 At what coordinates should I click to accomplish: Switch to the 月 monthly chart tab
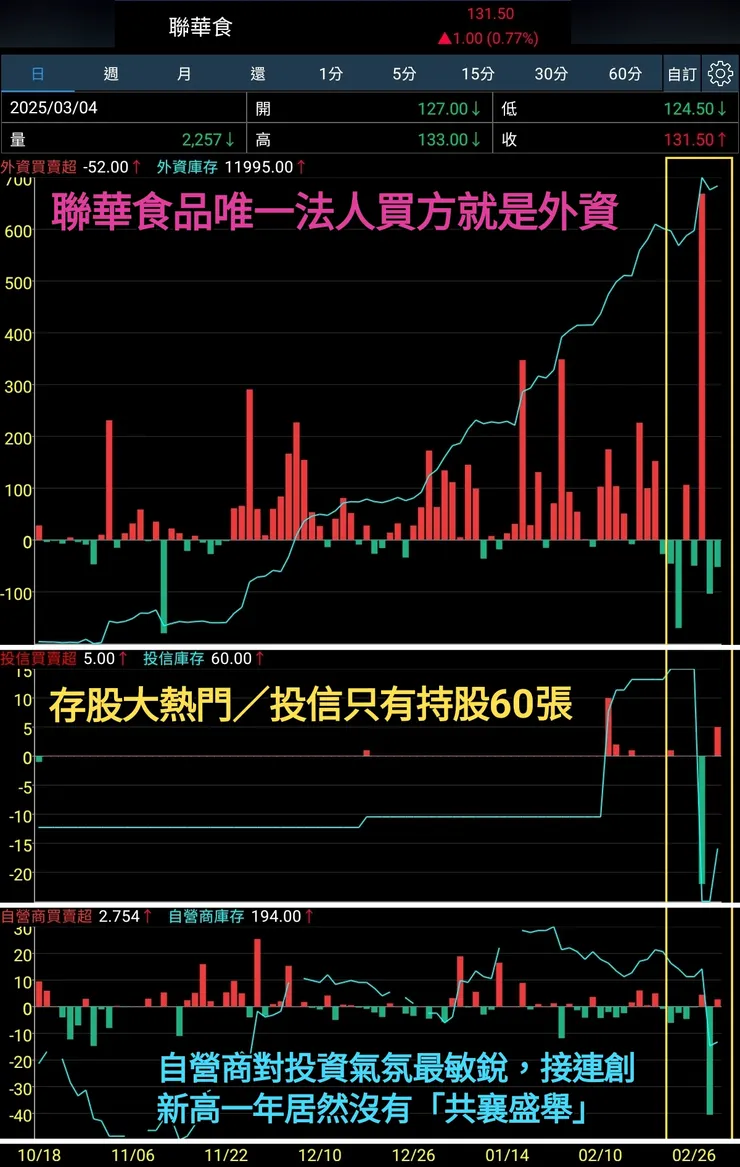coord(183,73)
